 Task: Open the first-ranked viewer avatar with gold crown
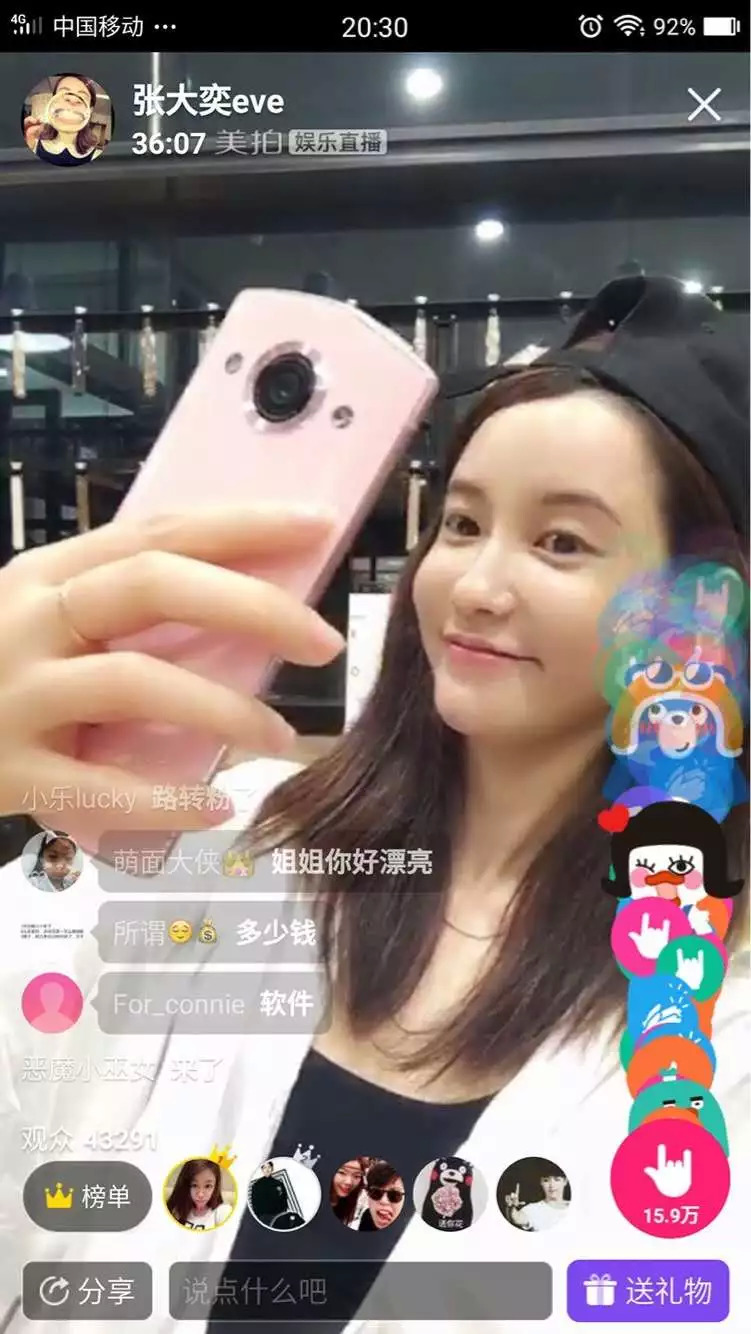(200, 1194)
